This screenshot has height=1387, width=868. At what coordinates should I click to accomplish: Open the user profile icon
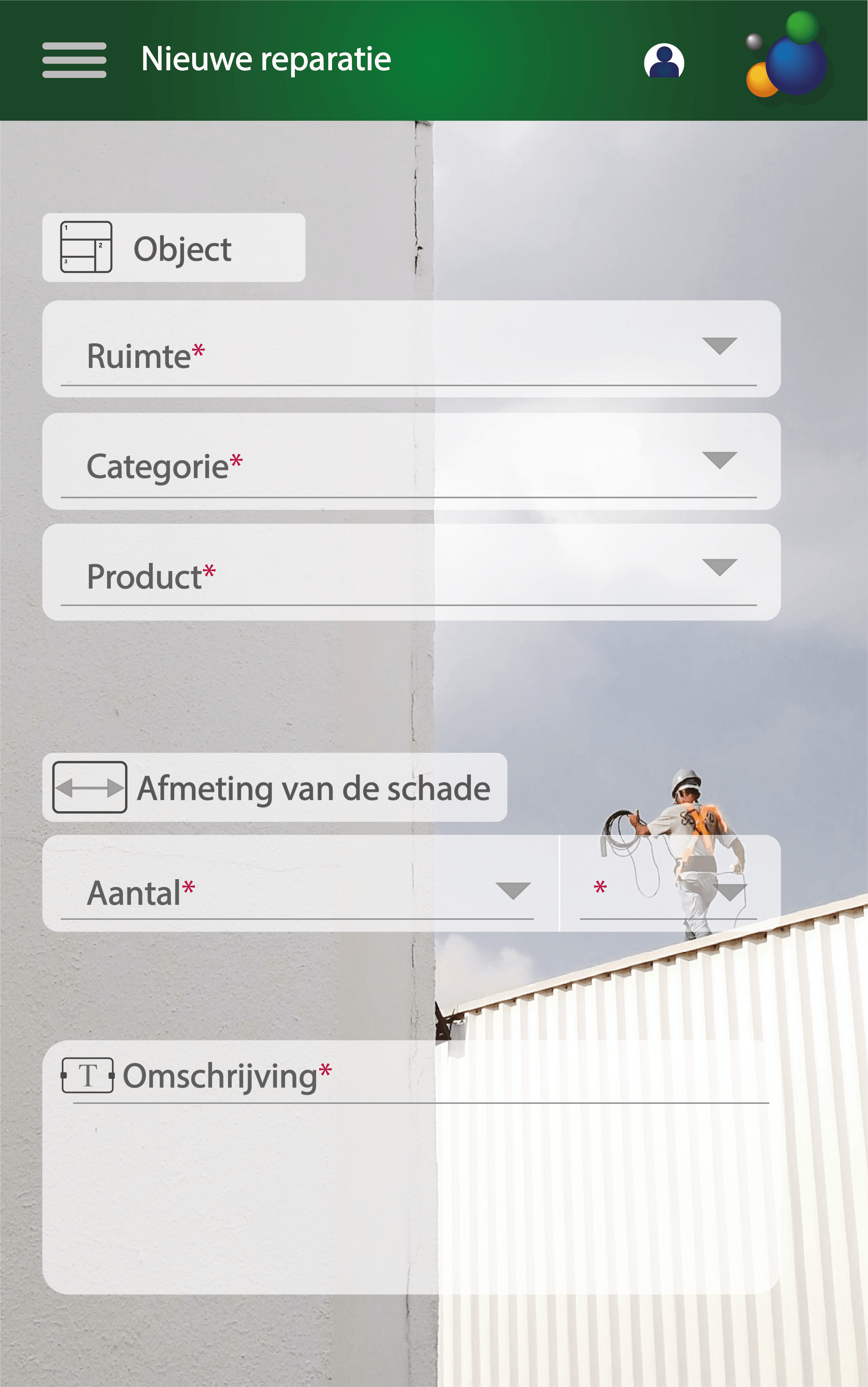pyautogui.click(x=664, y=61)
